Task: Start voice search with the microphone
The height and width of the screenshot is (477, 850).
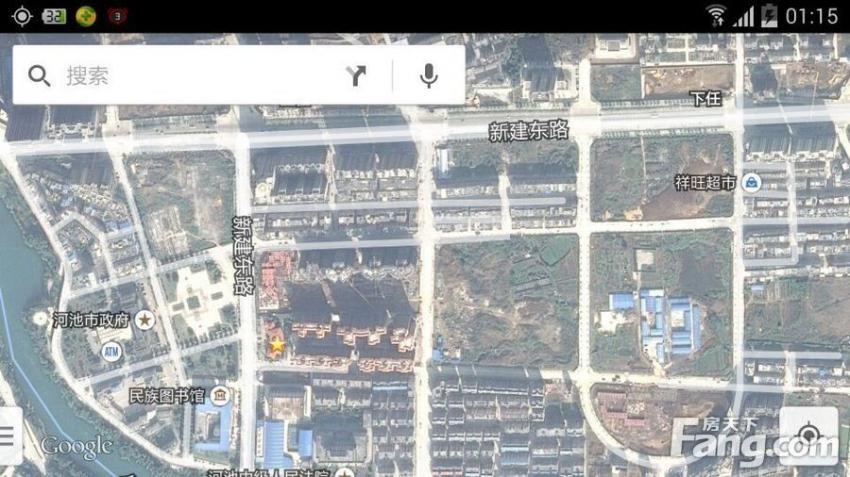Action: (429, 75)
